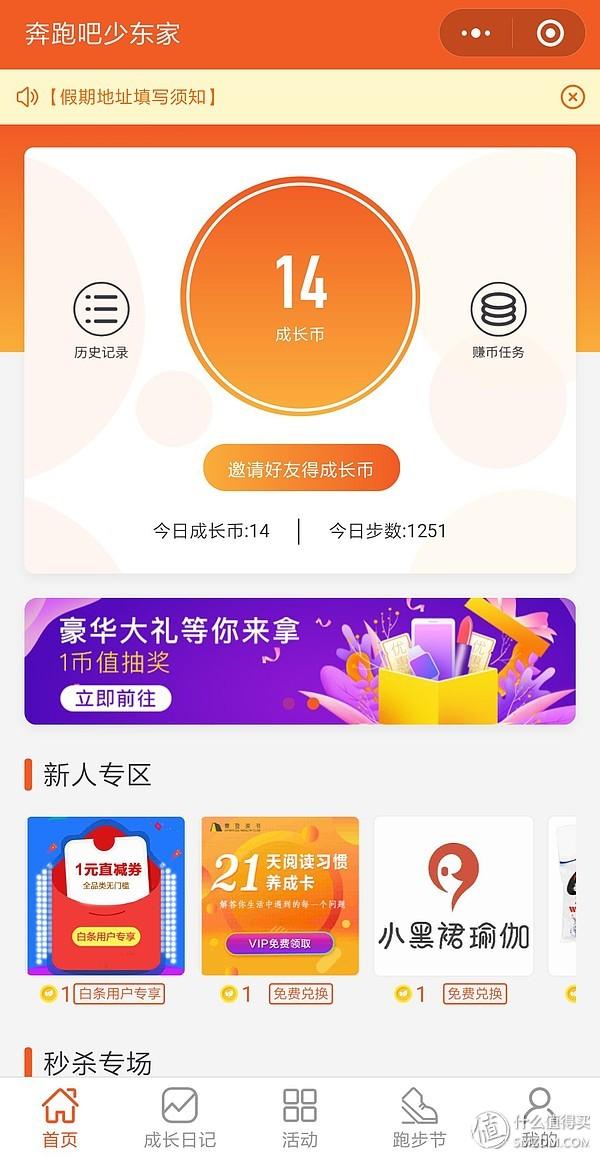
Task: Select the 首页 home tab
Action: (x=60, y=1118)
